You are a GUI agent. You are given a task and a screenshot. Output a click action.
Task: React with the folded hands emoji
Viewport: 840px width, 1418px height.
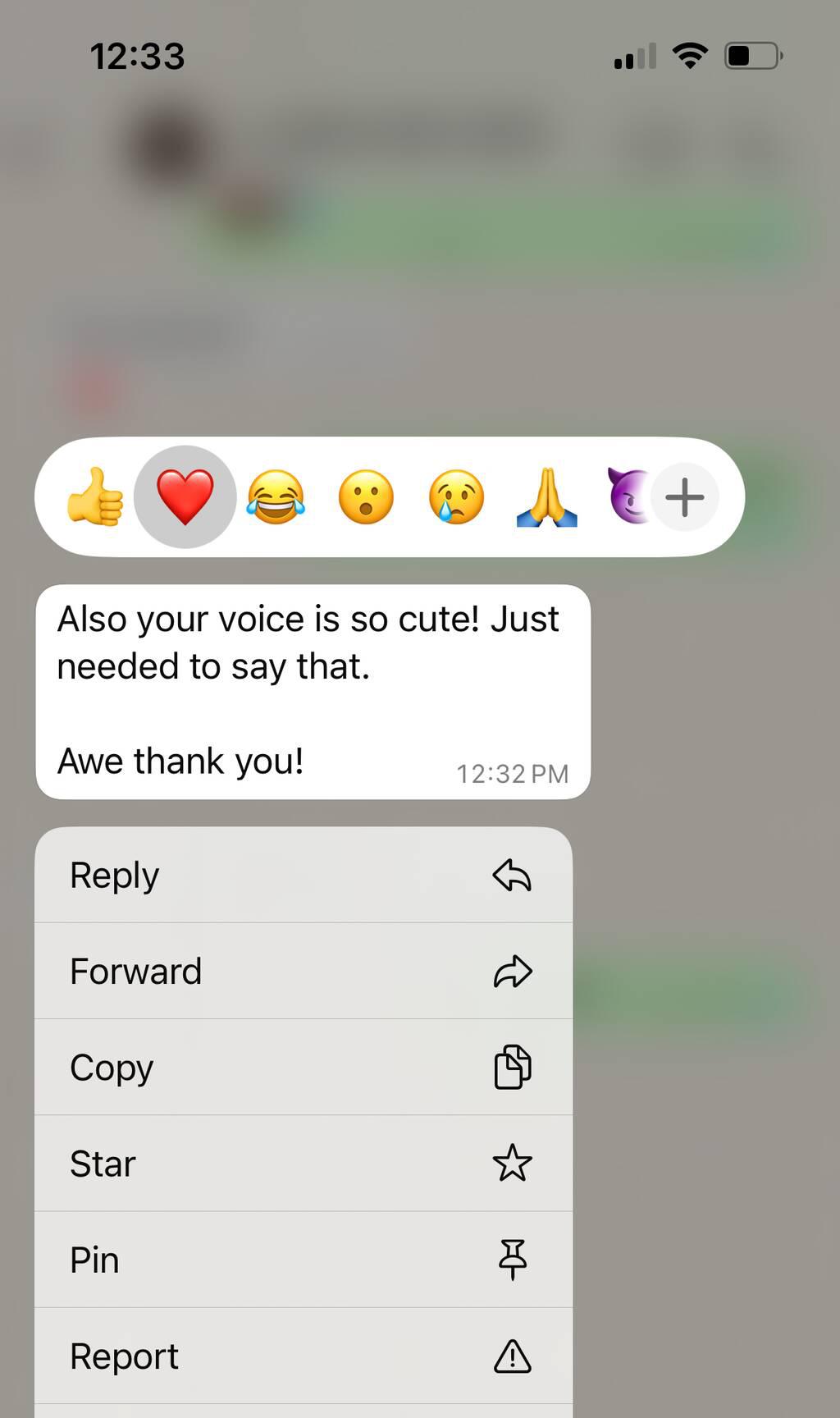click(546, 496)
